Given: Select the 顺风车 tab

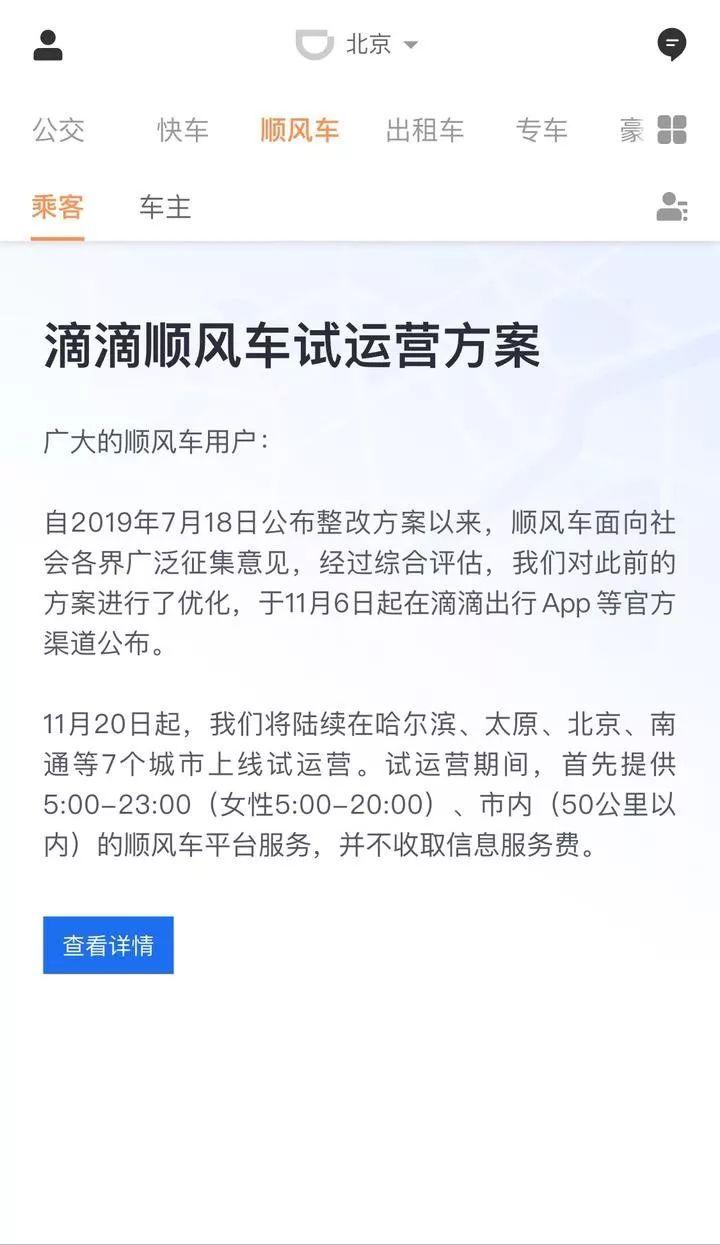Looking at the screenshot, I should [x=299, y=130].
